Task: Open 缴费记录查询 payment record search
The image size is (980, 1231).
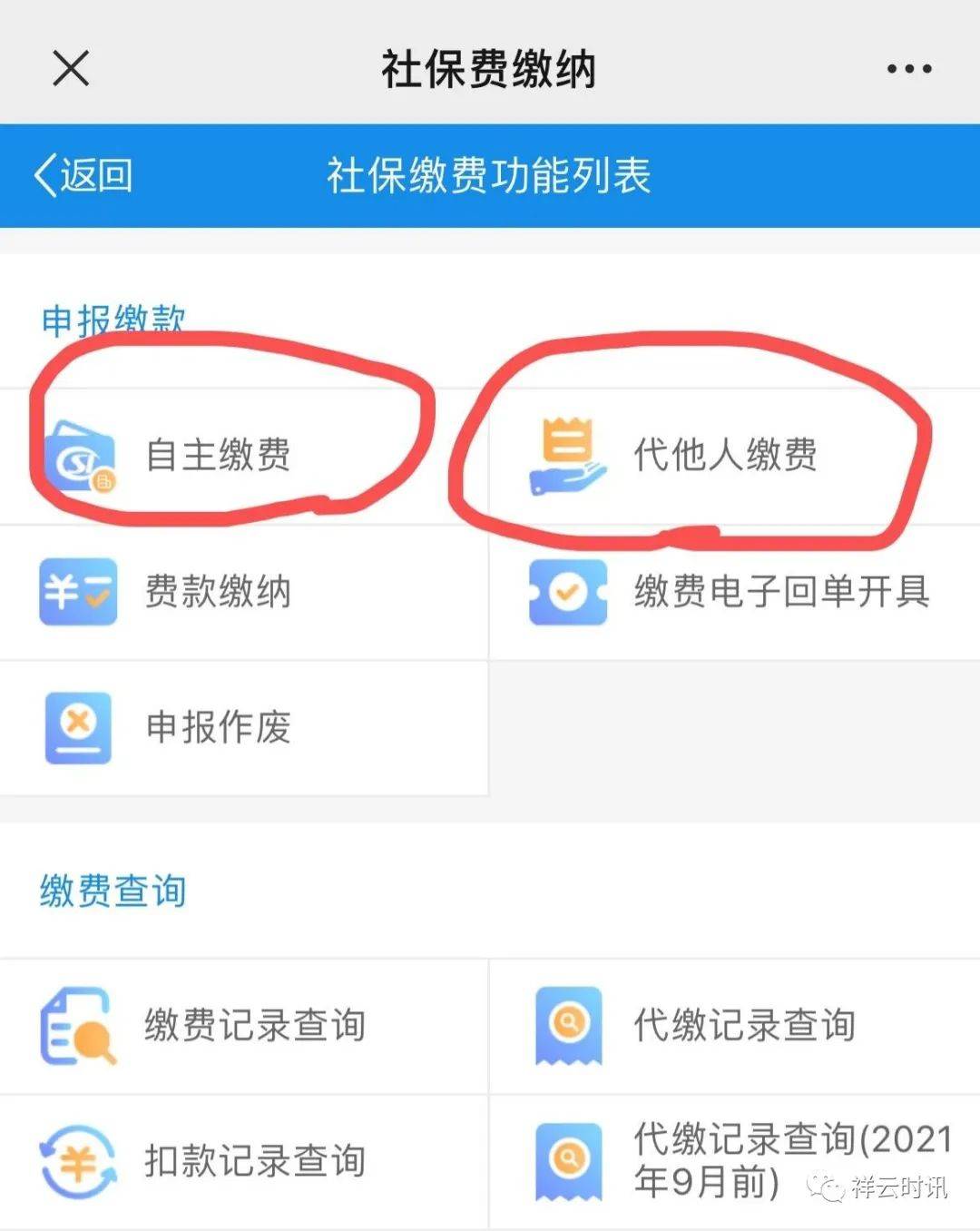Action: pyautogui.click(x=254, y=1024)
